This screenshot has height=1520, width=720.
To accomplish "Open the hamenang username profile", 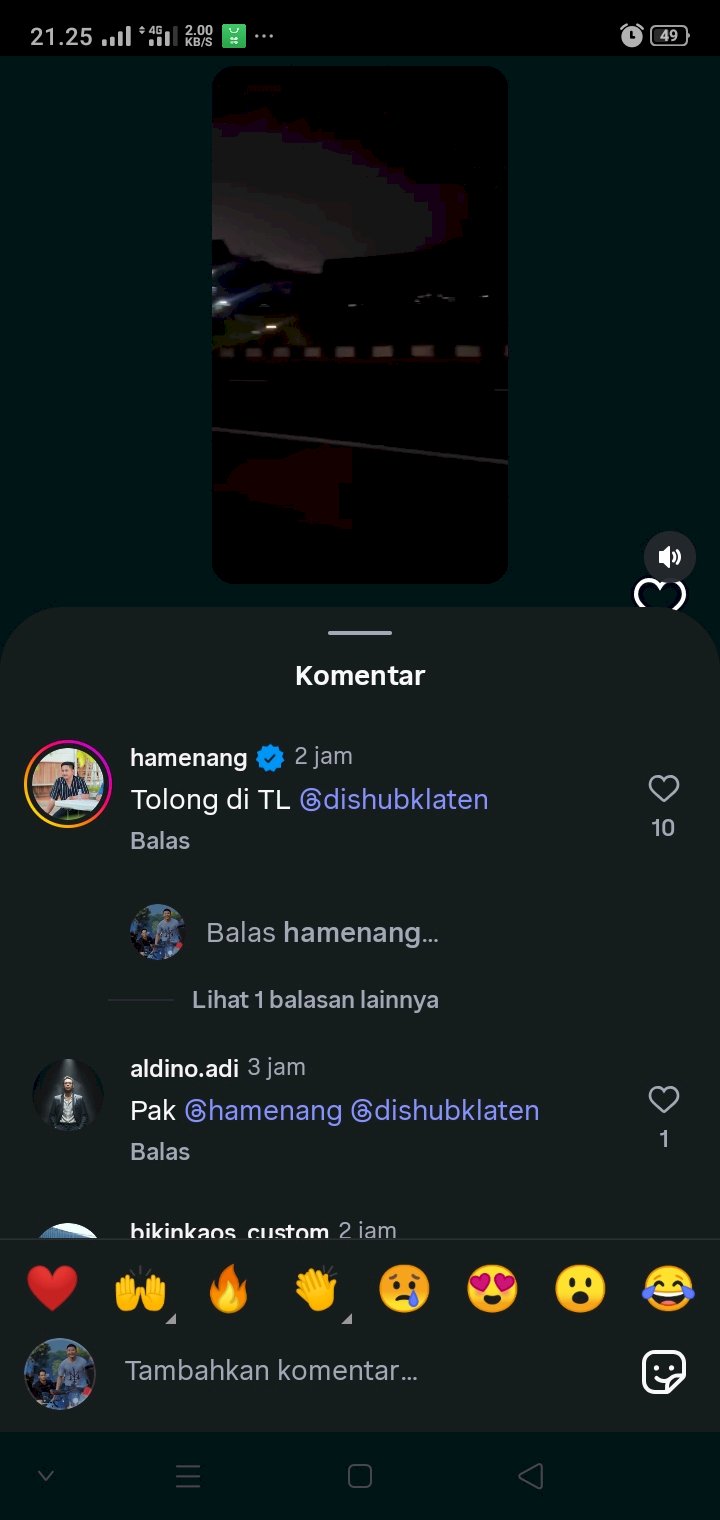I will click(188, 758).
